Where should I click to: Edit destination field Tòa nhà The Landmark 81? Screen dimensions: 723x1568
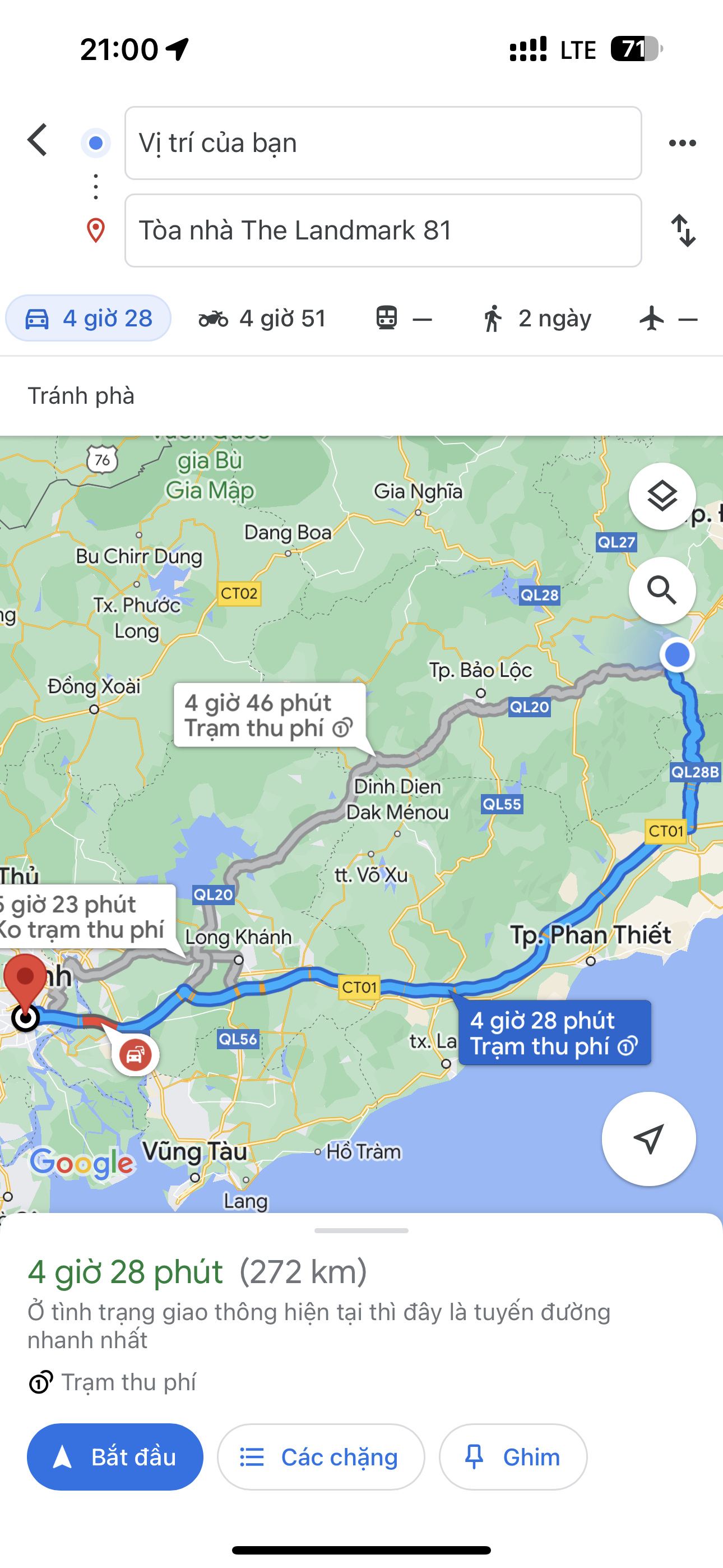[x=383, y=230]
